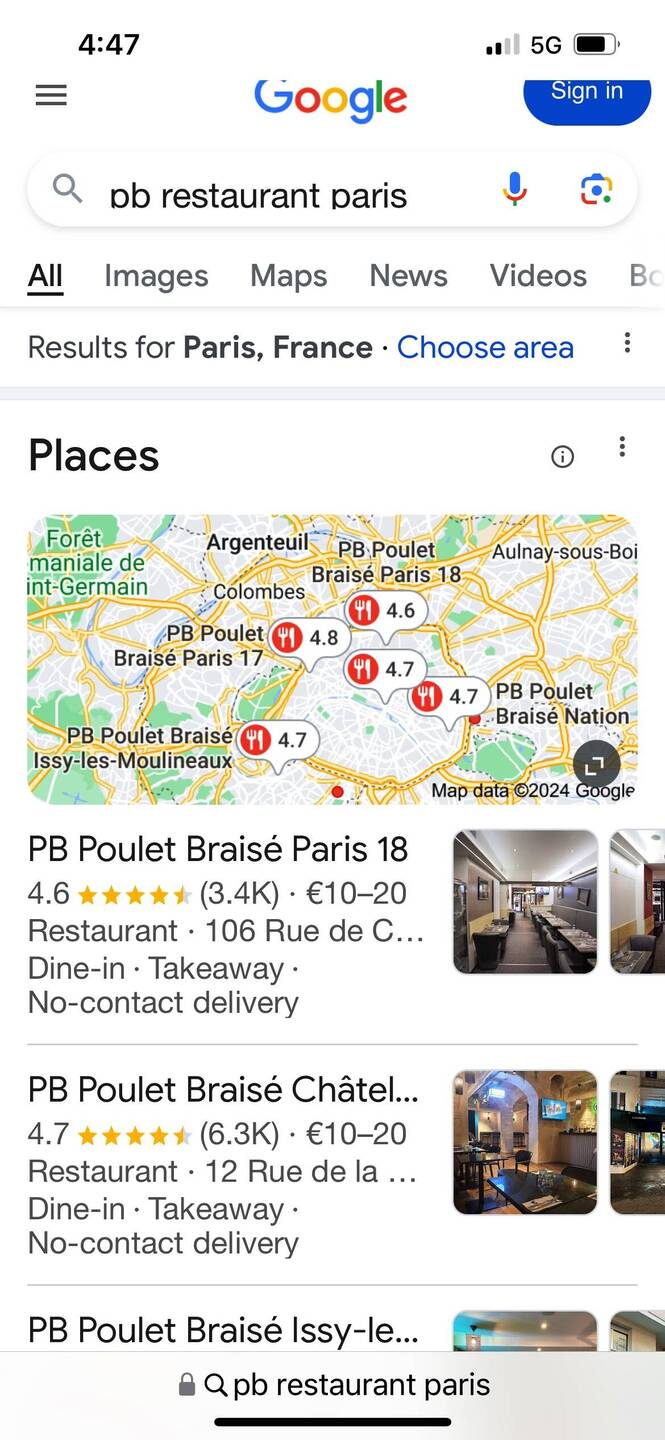The width and height of the screenshot is (665, 1440).
Task: View the PB Poulet Braisé Paris 18 photo
Action: click(525, 902)
